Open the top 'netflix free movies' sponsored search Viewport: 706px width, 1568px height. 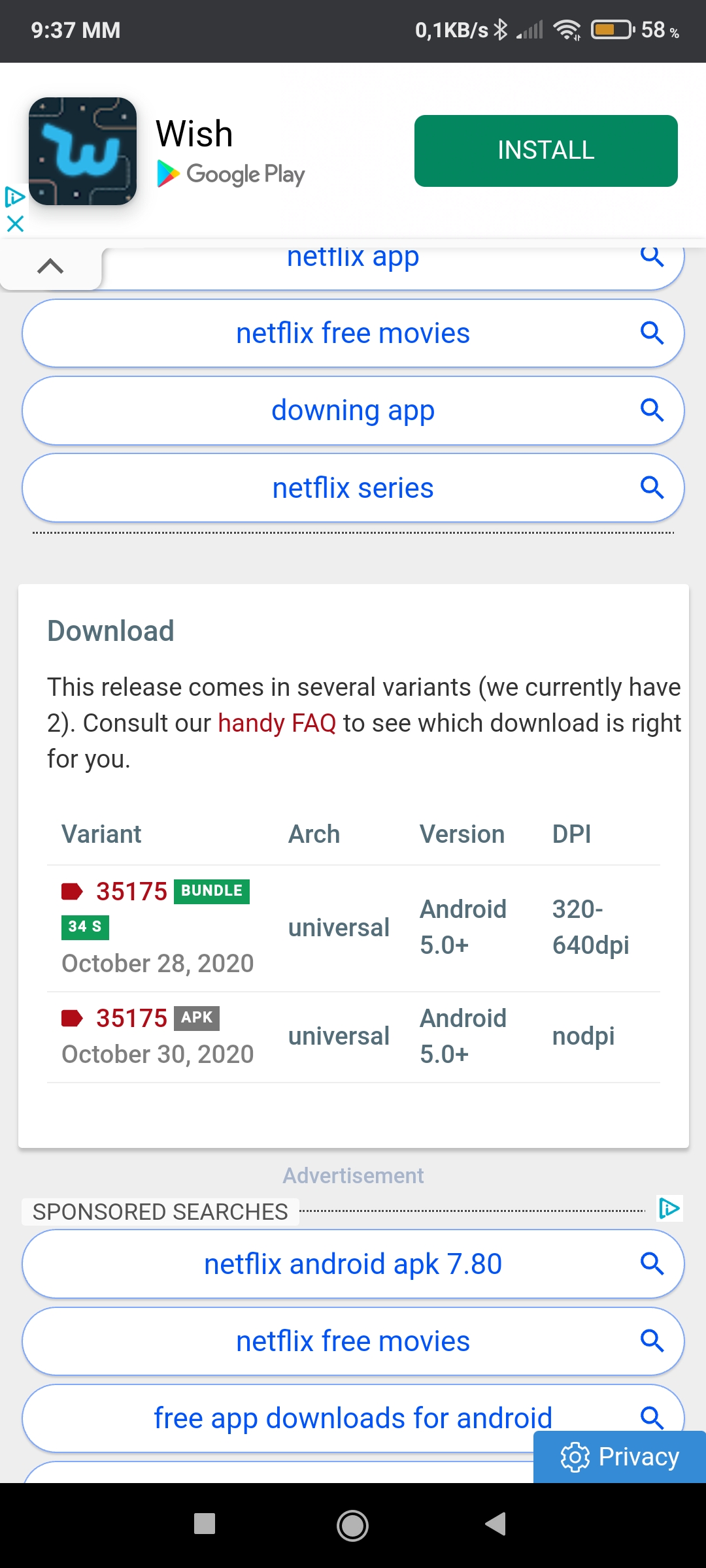pyautogui.click(x=353, y=333)
